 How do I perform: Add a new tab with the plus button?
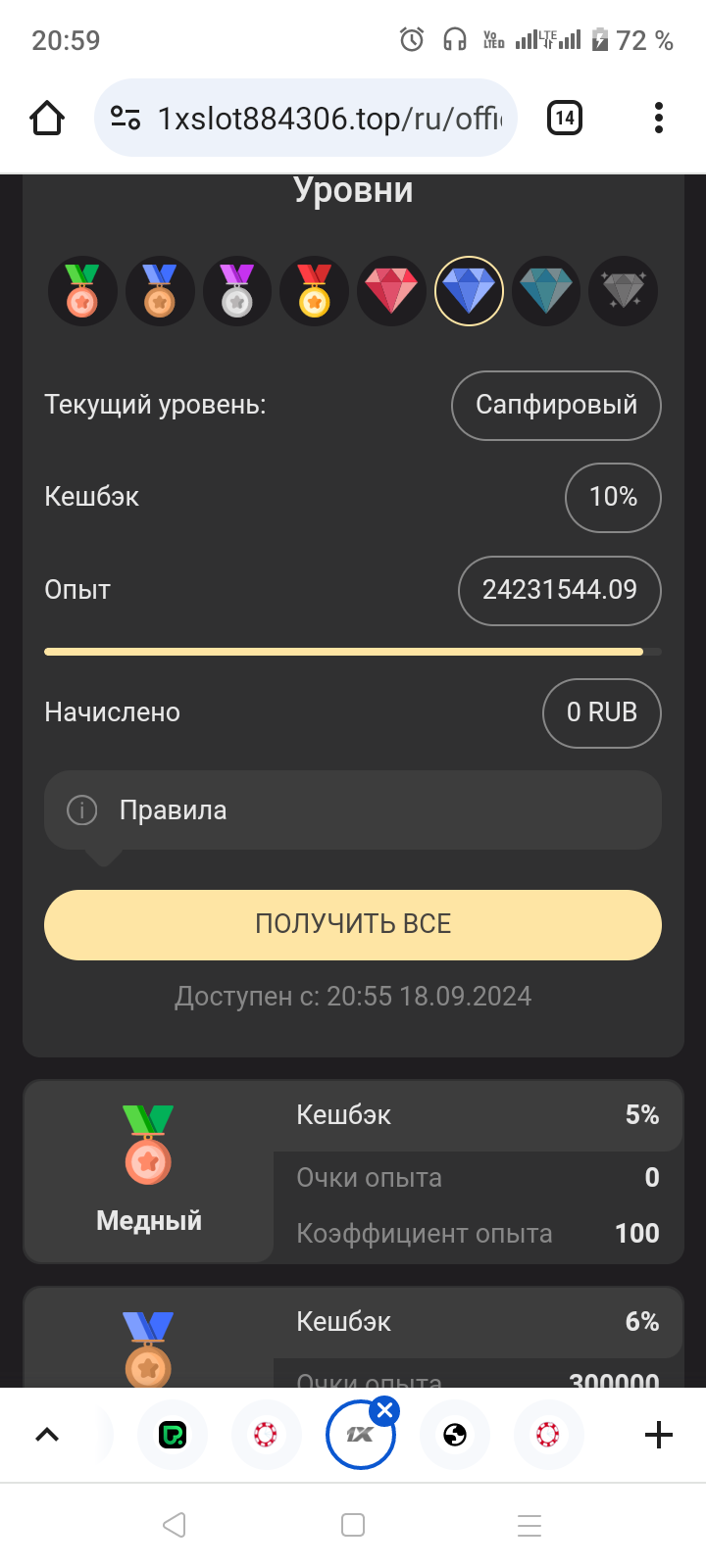[659, 1435]
